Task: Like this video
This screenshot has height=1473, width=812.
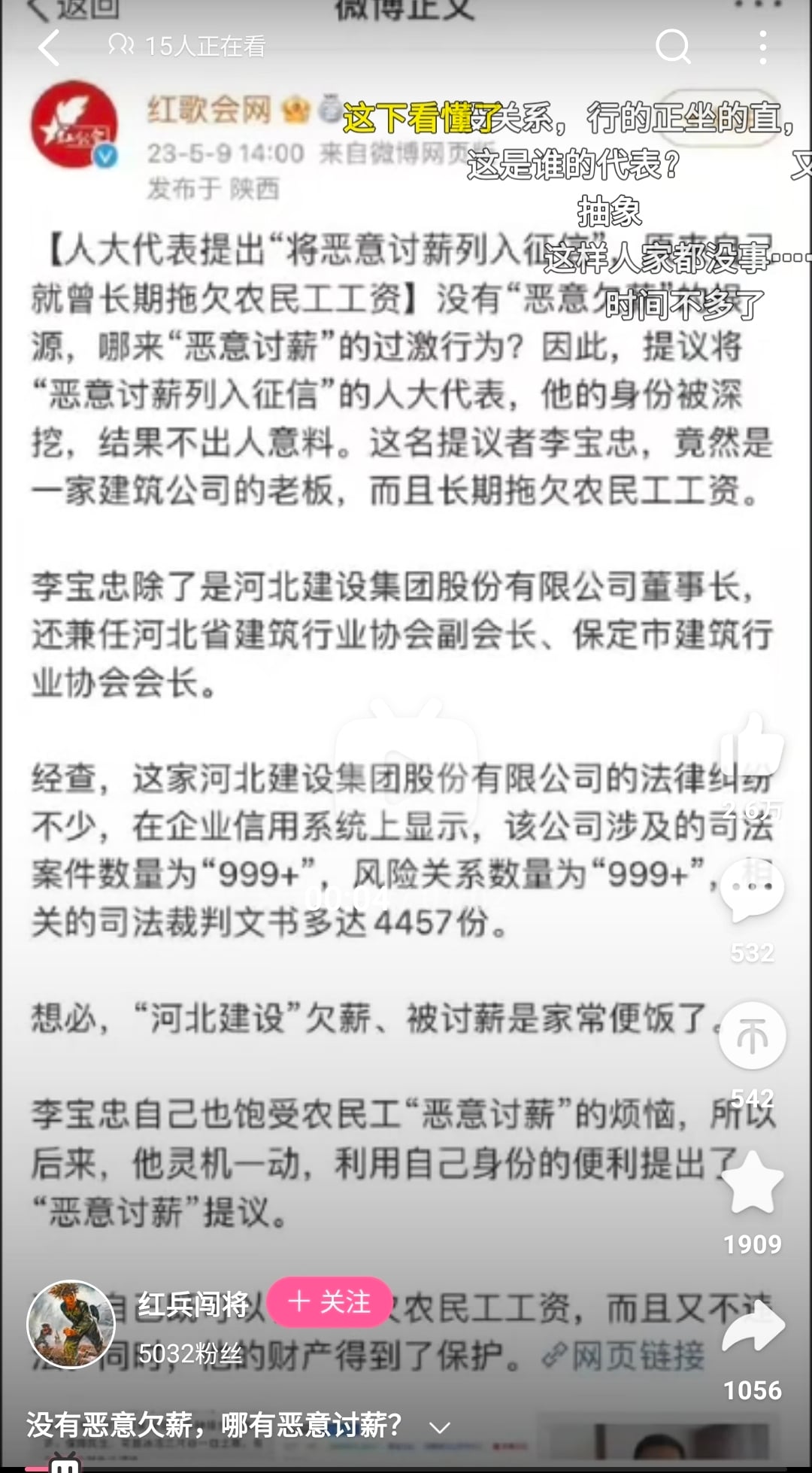Action: (752, 746)
